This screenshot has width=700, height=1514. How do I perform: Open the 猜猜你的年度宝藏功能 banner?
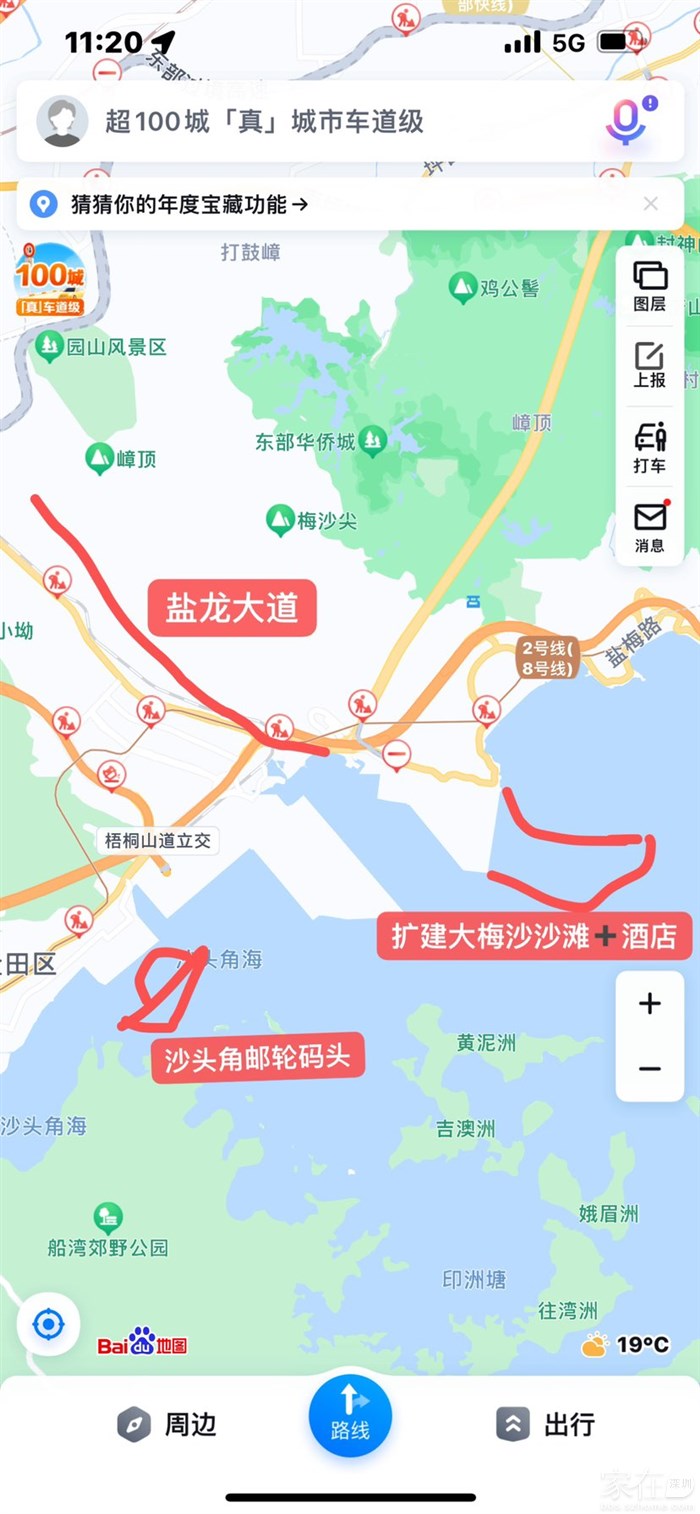pyautogui.click(x=190, y=205)
